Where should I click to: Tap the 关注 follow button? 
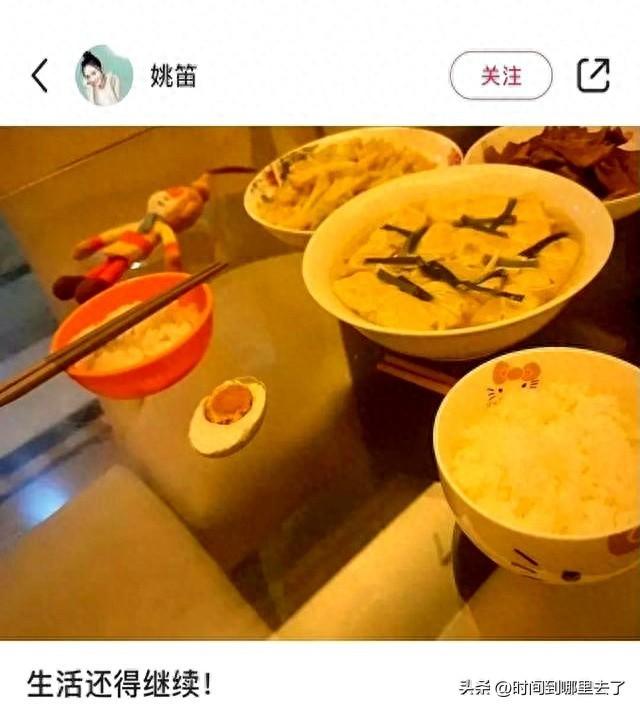click(501, 76)
